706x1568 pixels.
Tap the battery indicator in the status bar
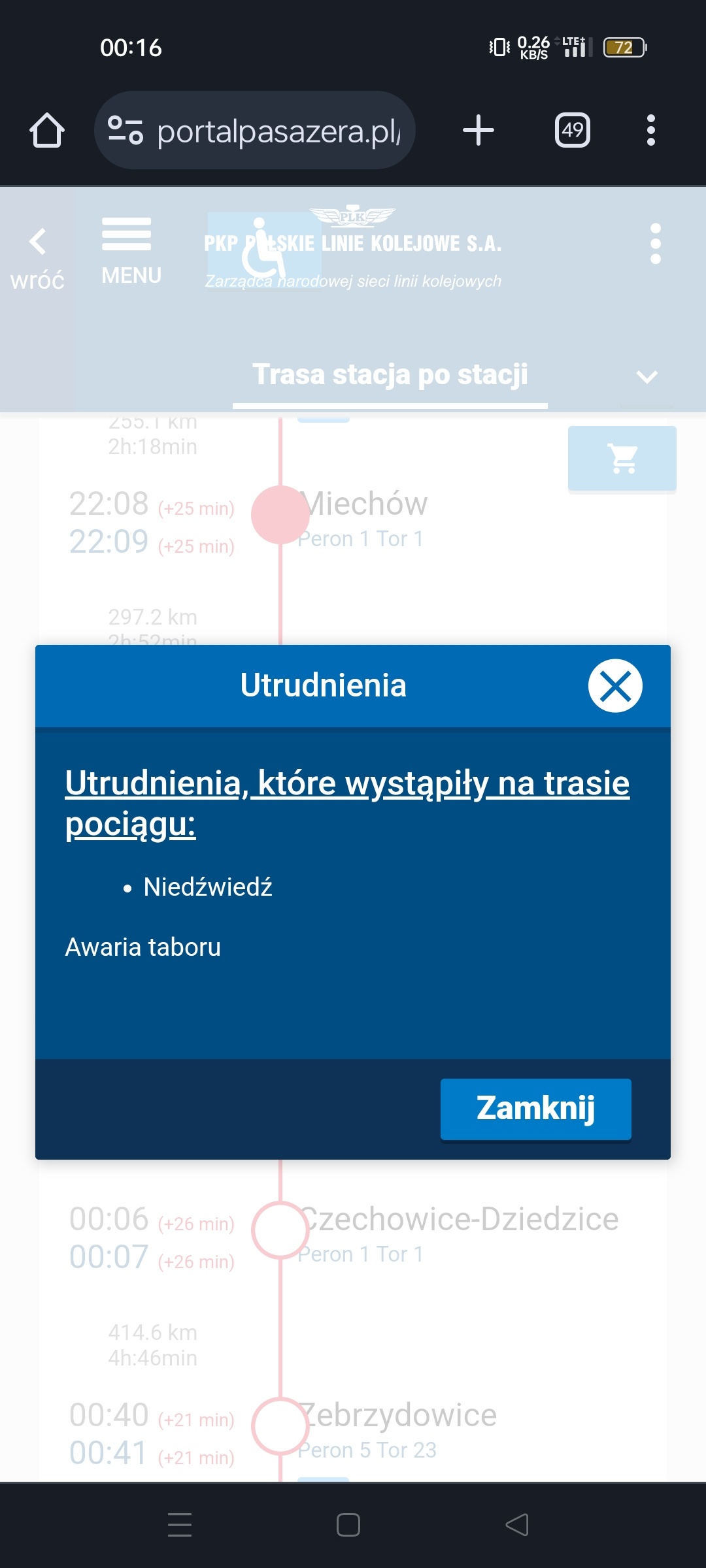(625, 48)
